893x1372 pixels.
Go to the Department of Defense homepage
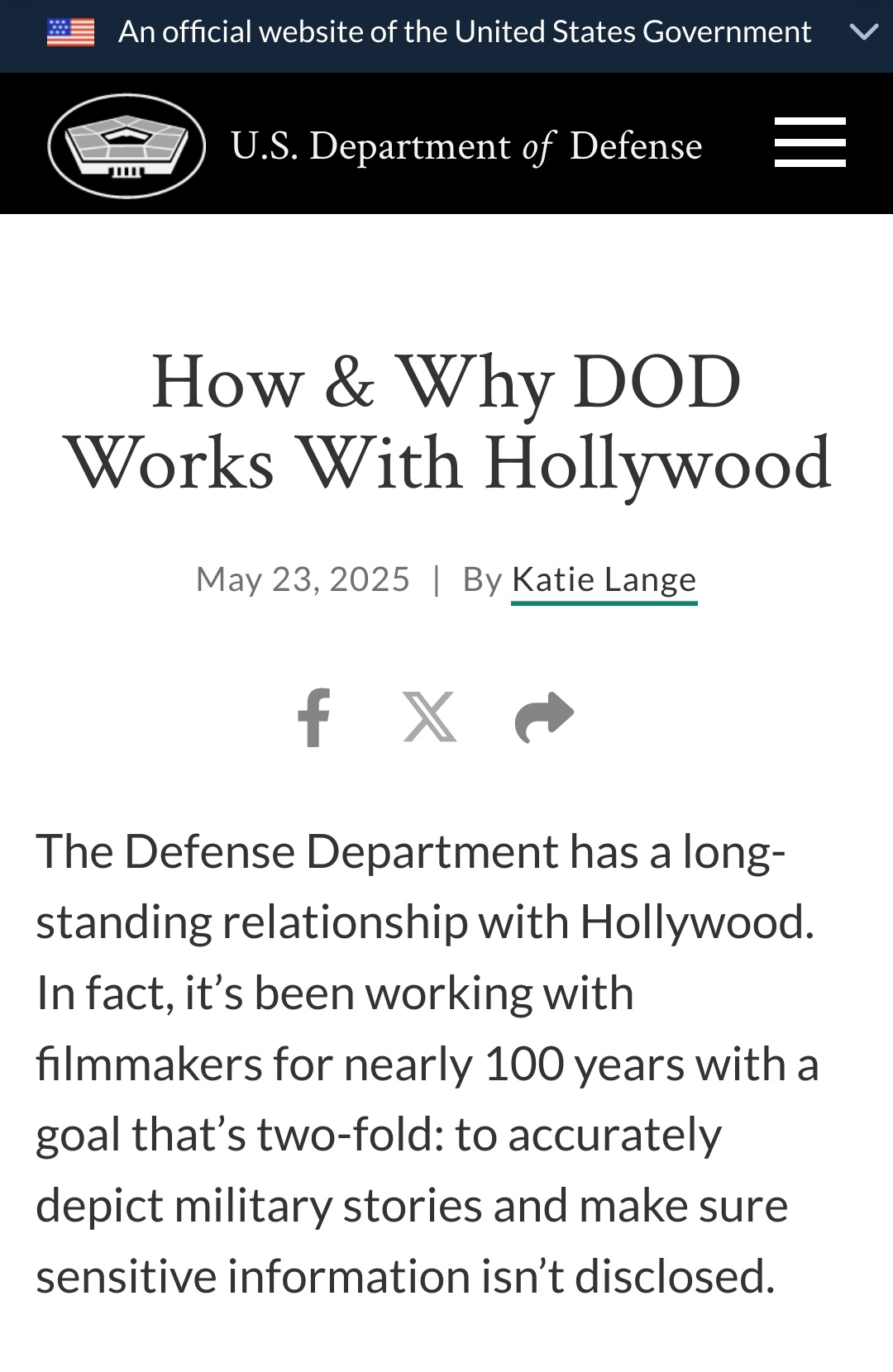pyautogui.click(x=127, y=145)
